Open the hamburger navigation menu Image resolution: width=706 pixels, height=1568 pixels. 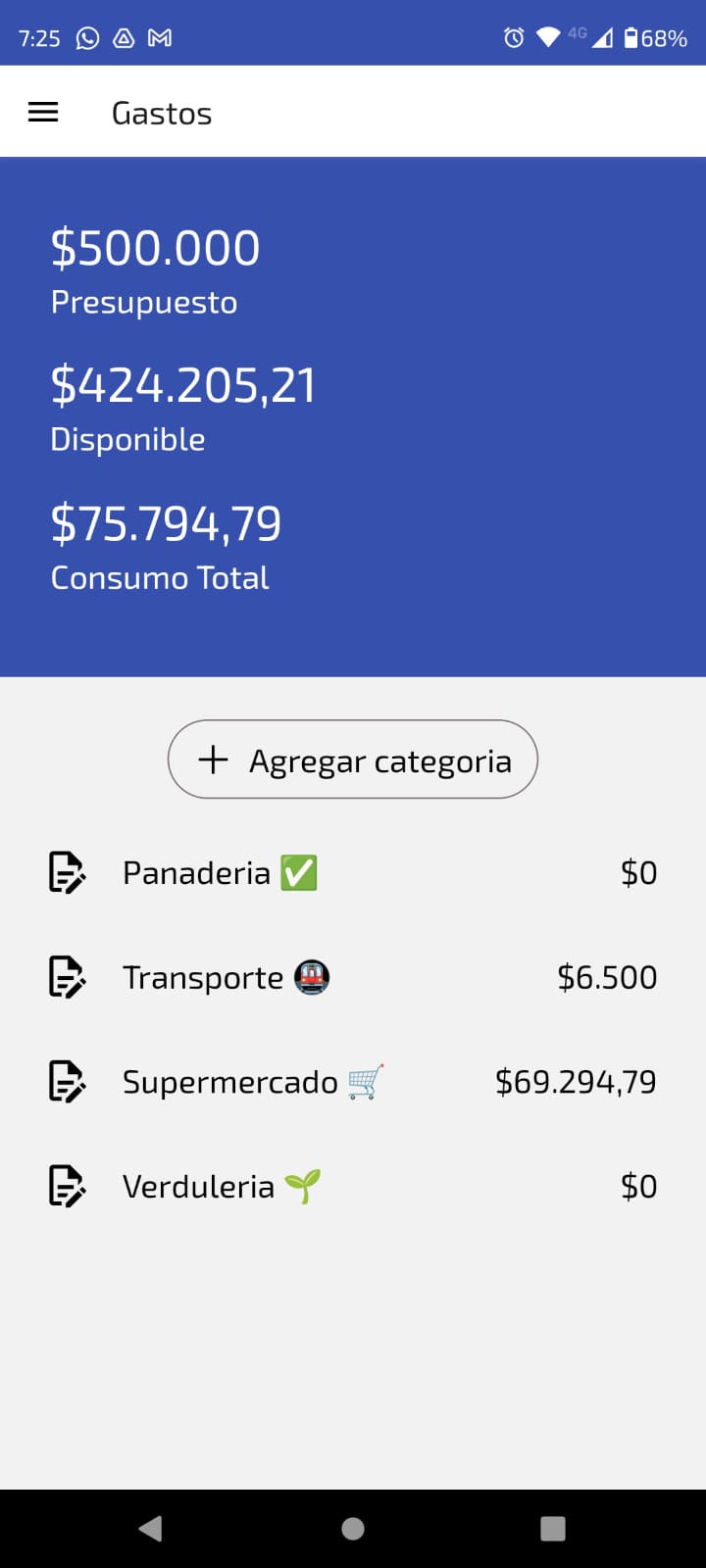(x=43, y=113)
